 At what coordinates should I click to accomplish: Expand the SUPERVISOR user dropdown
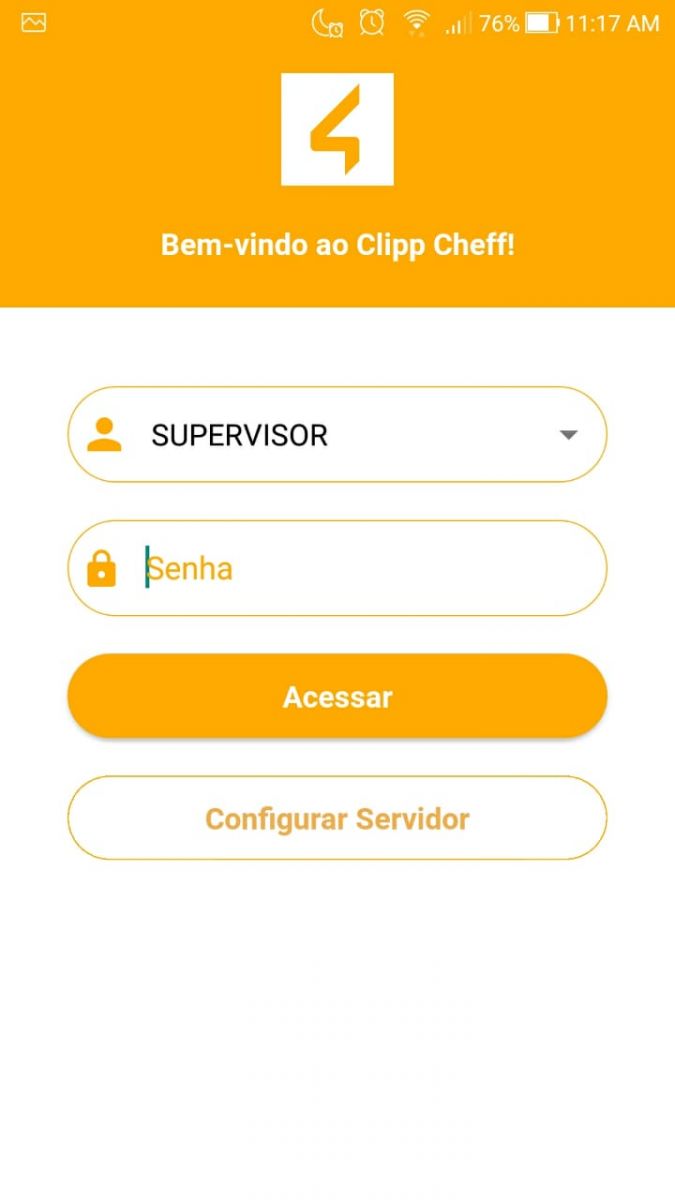(568, 435)
